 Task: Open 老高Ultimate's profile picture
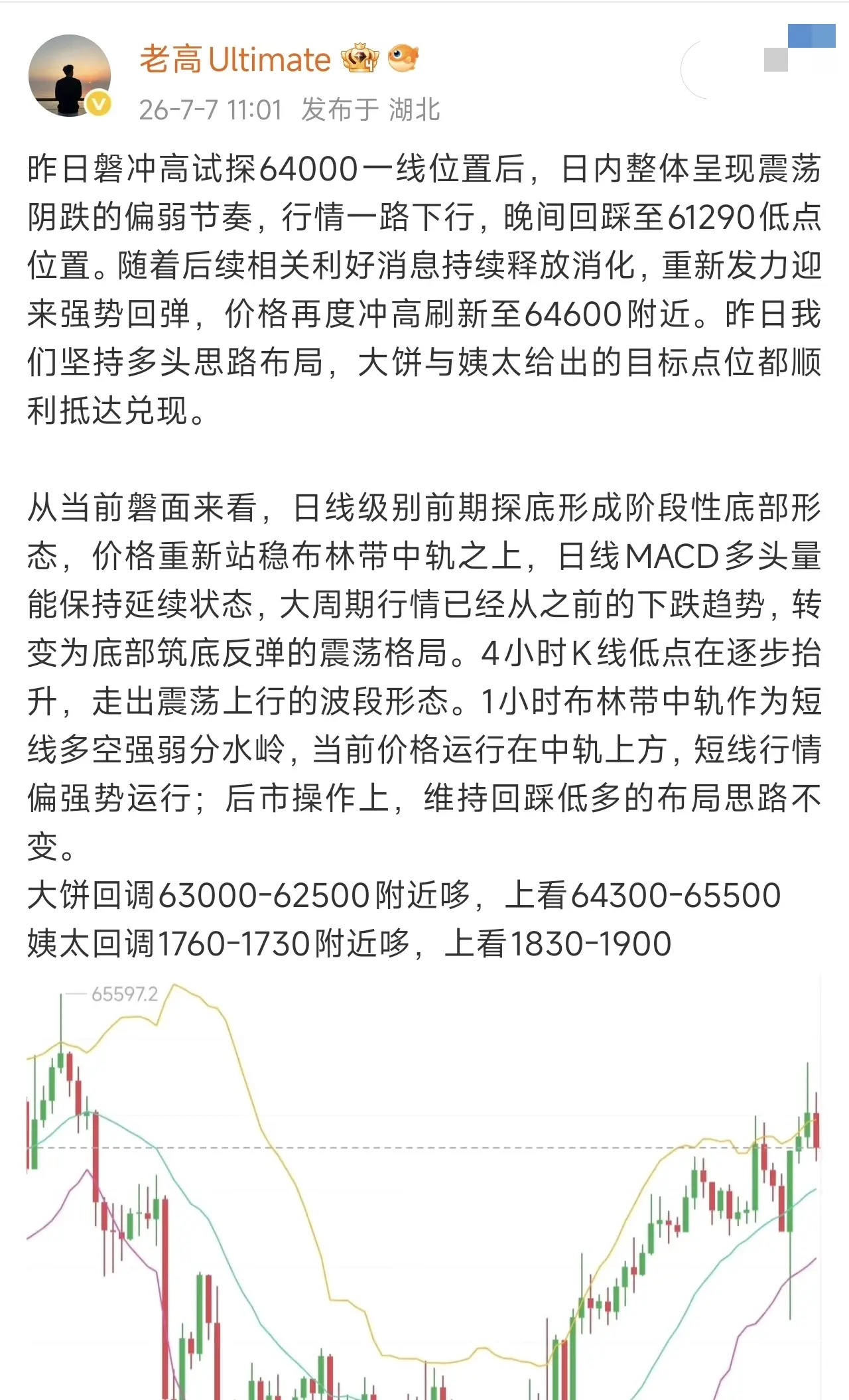(x=70, y=76)
